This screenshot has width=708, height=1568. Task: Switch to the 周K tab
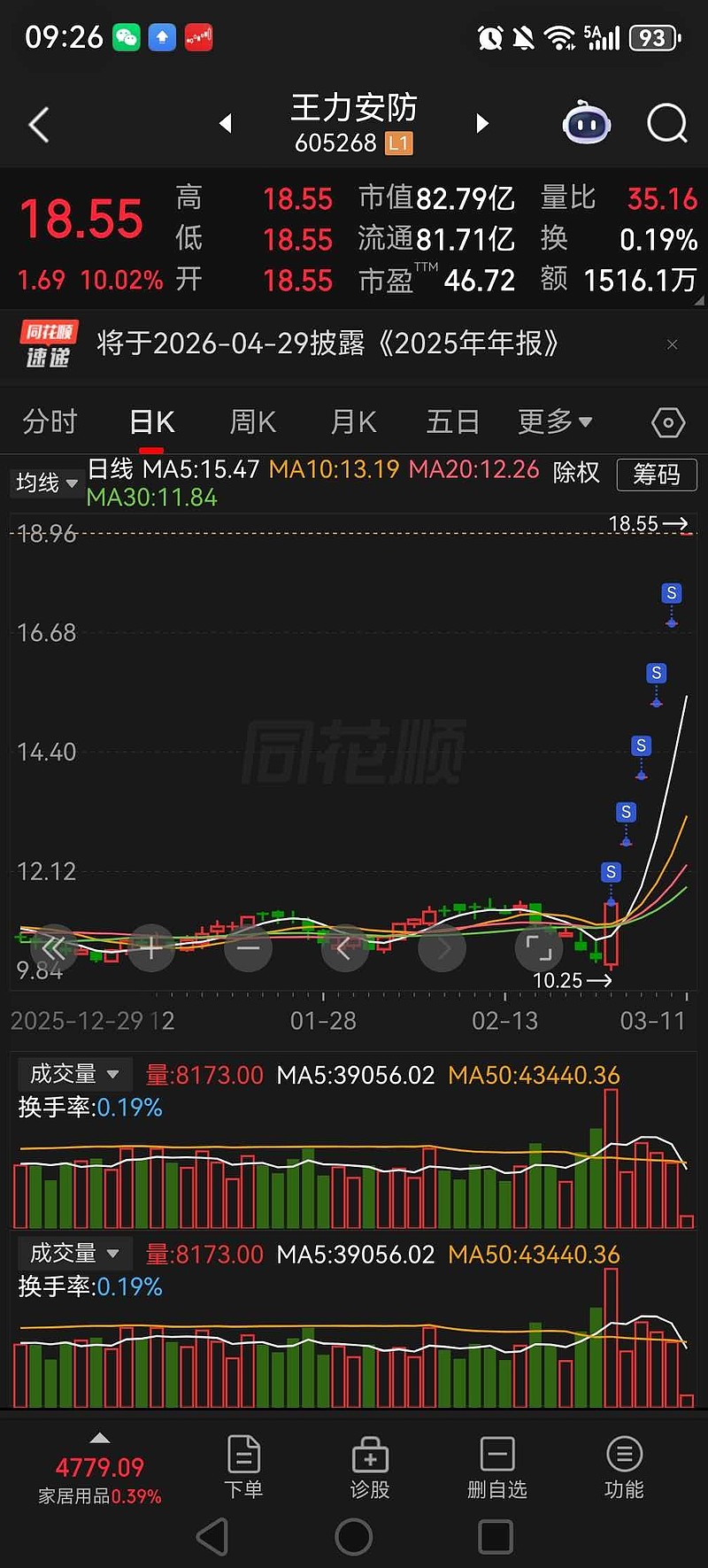click(x=252, y=422)
